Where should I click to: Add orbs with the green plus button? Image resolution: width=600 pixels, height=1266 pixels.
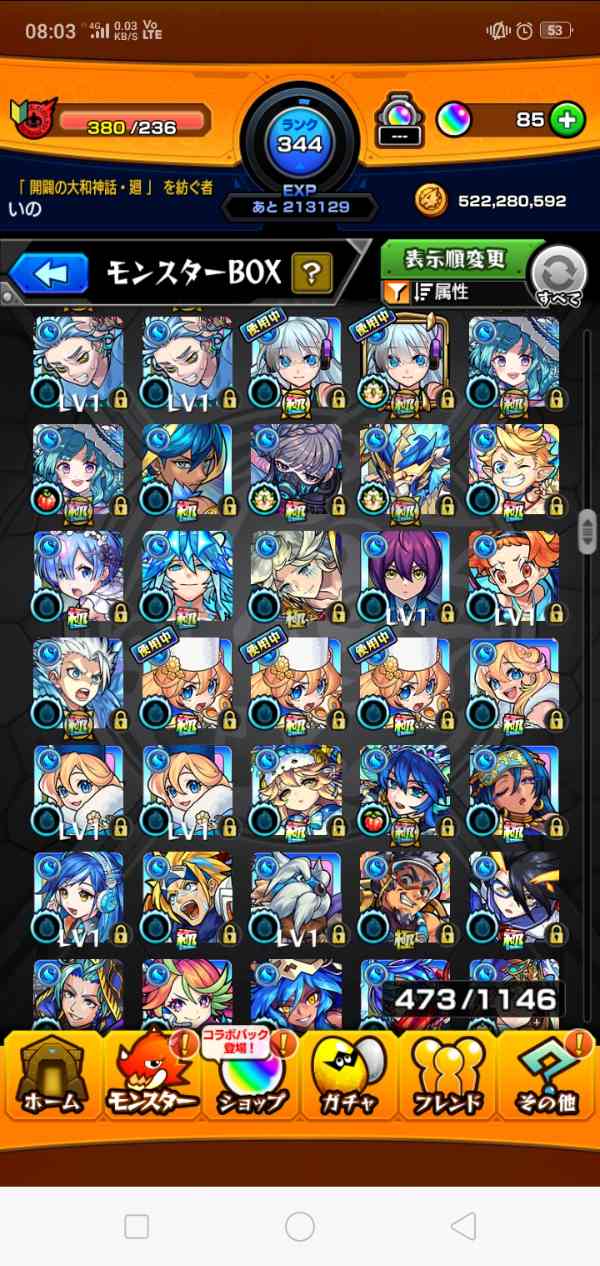pos(567,120)
